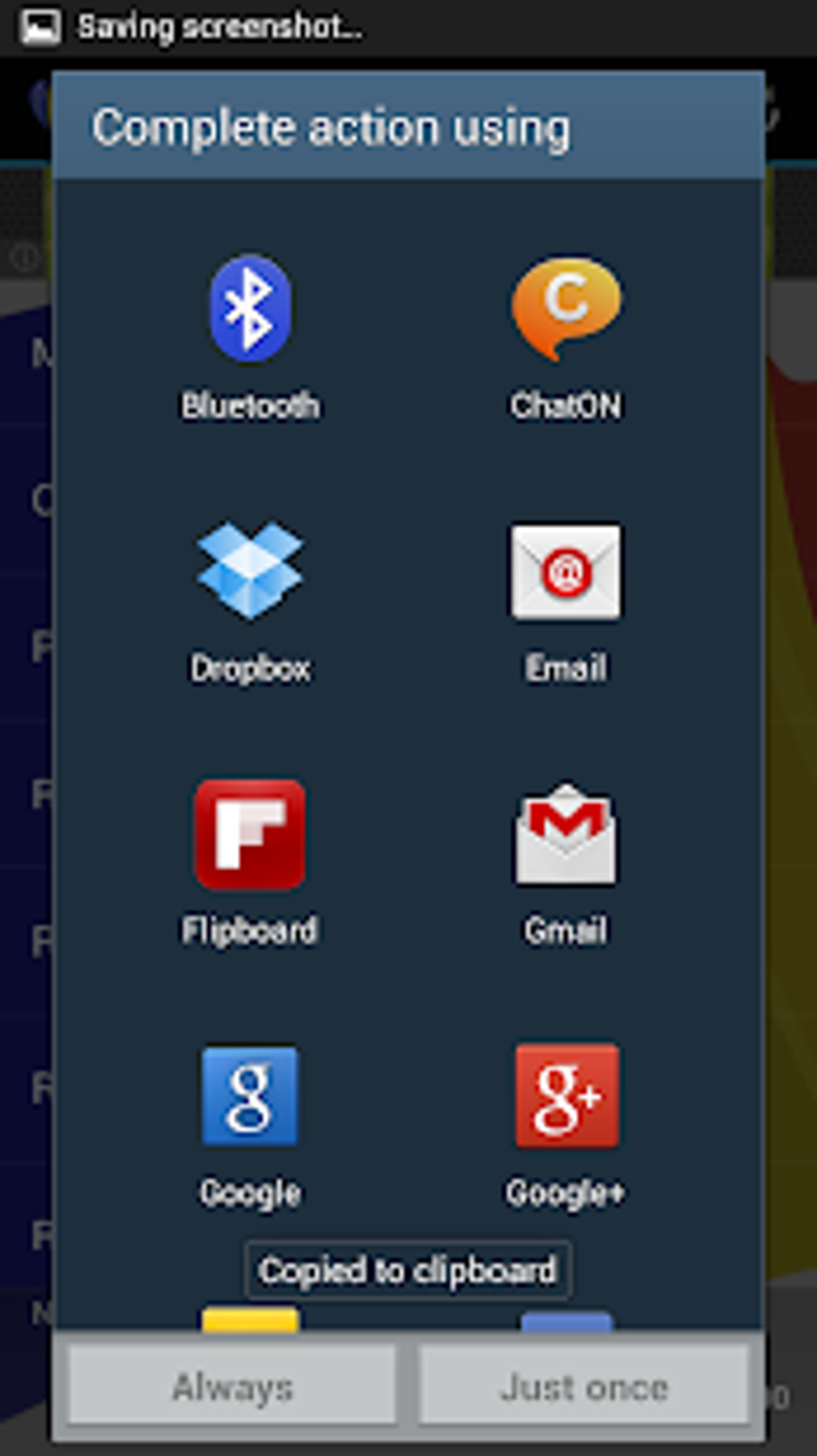Share via Google+
Image resolution: width=817 pixels, height=1456 pixels.
566,1122
